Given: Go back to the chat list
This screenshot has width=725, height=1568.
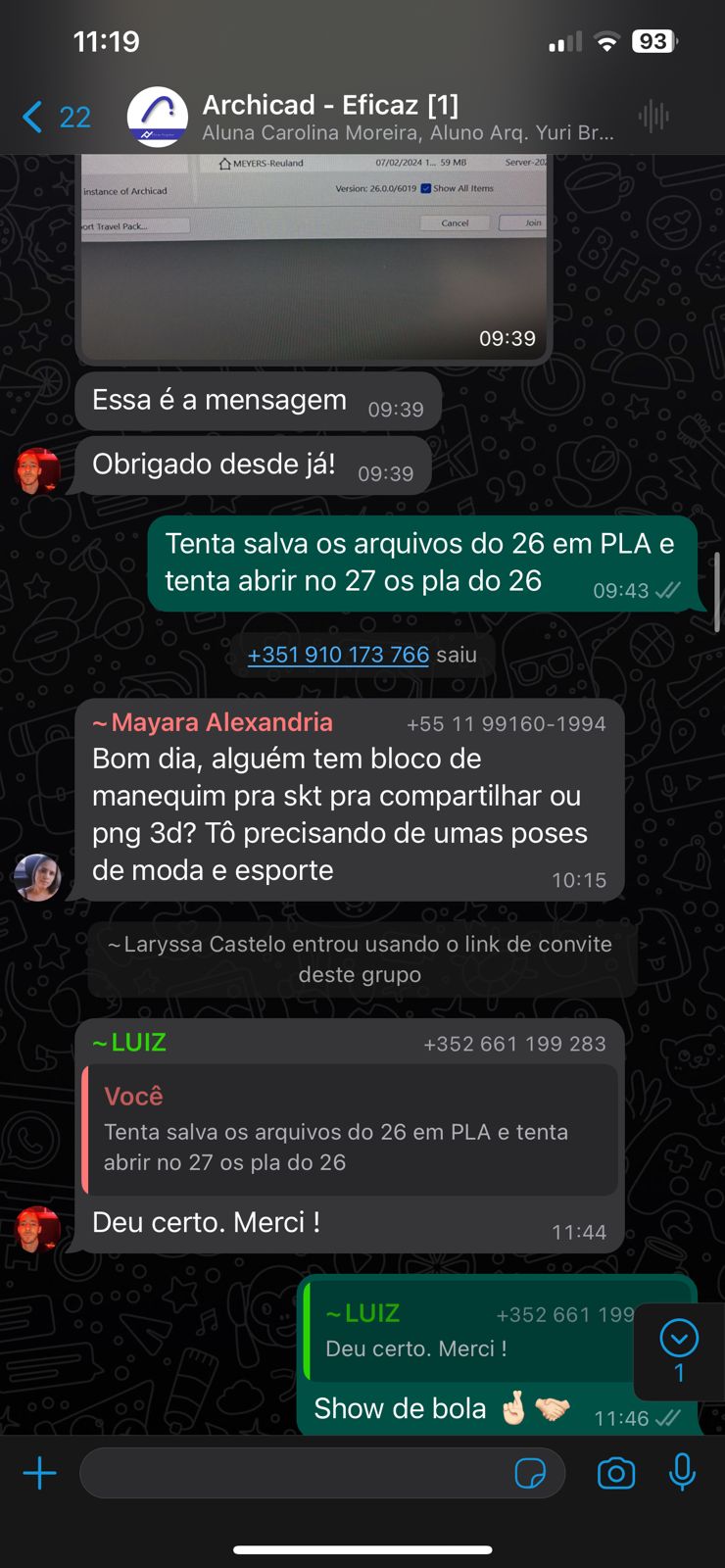Looking at the screenshot, I should [x=56, y=118].
